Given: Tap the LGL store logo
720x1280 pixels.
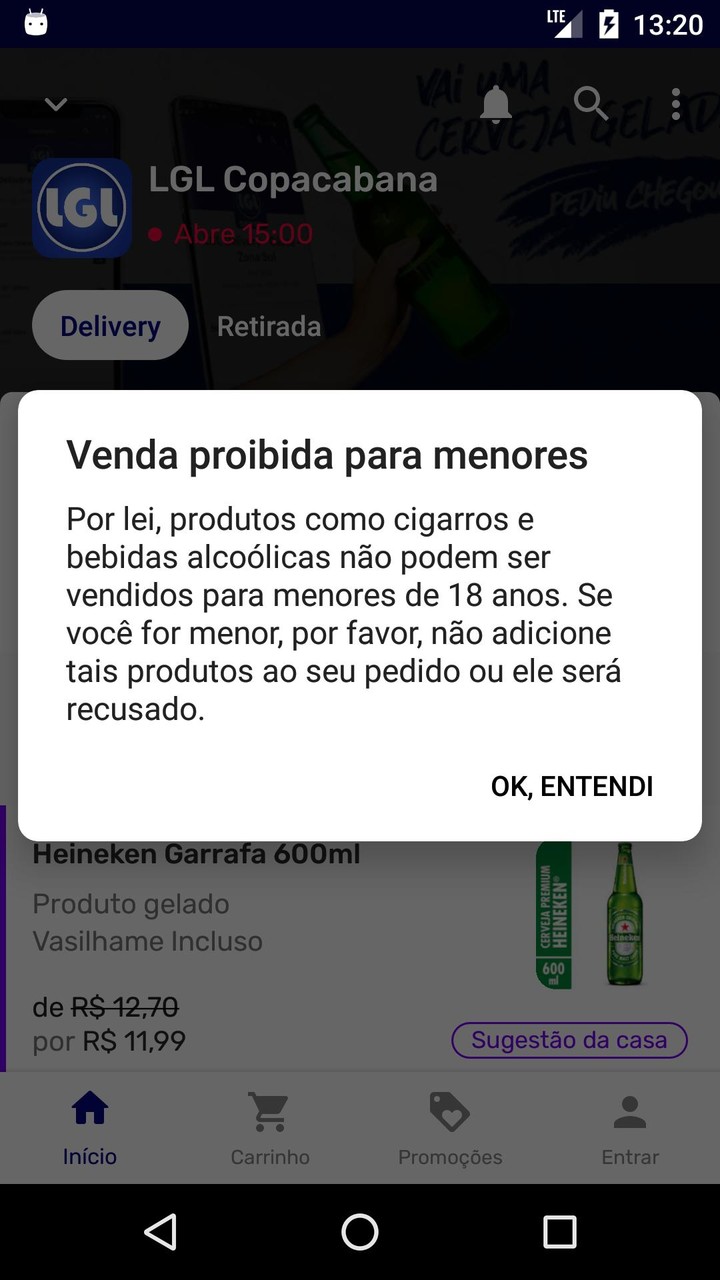Looking at the screenshot, I should tap(83, 208).
